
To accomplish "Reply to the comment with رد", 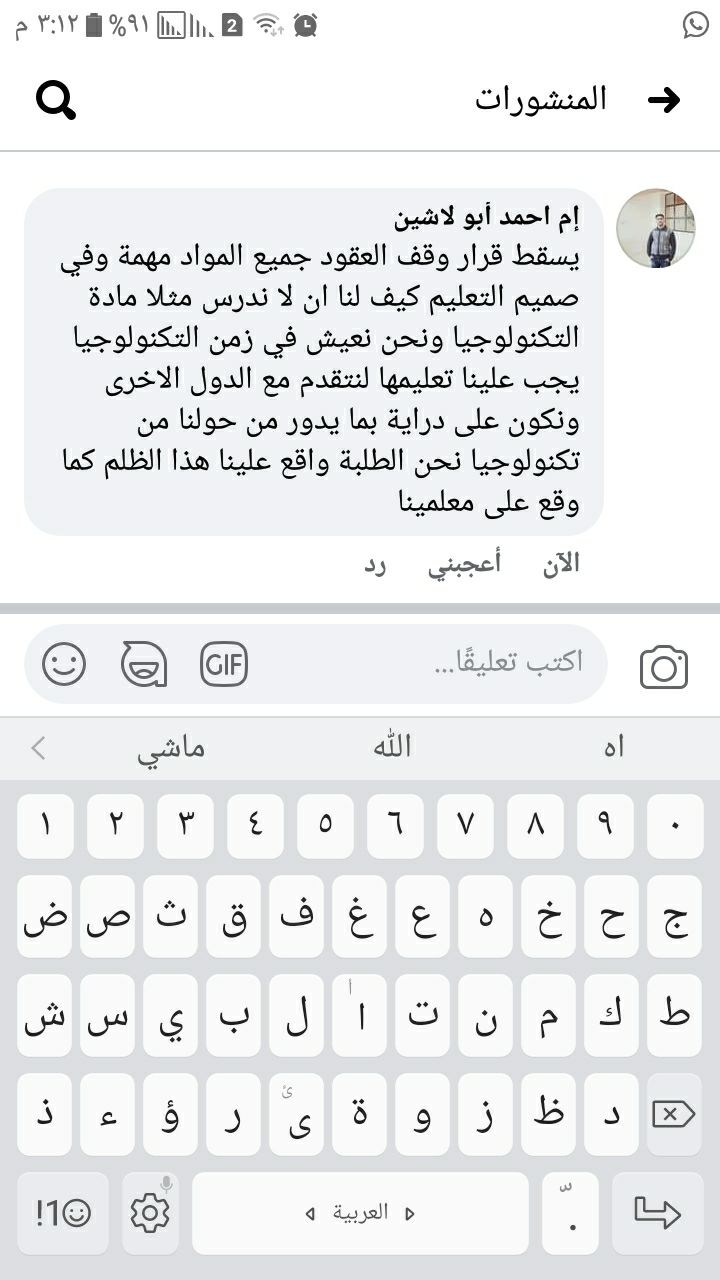I will pos(375,565).
